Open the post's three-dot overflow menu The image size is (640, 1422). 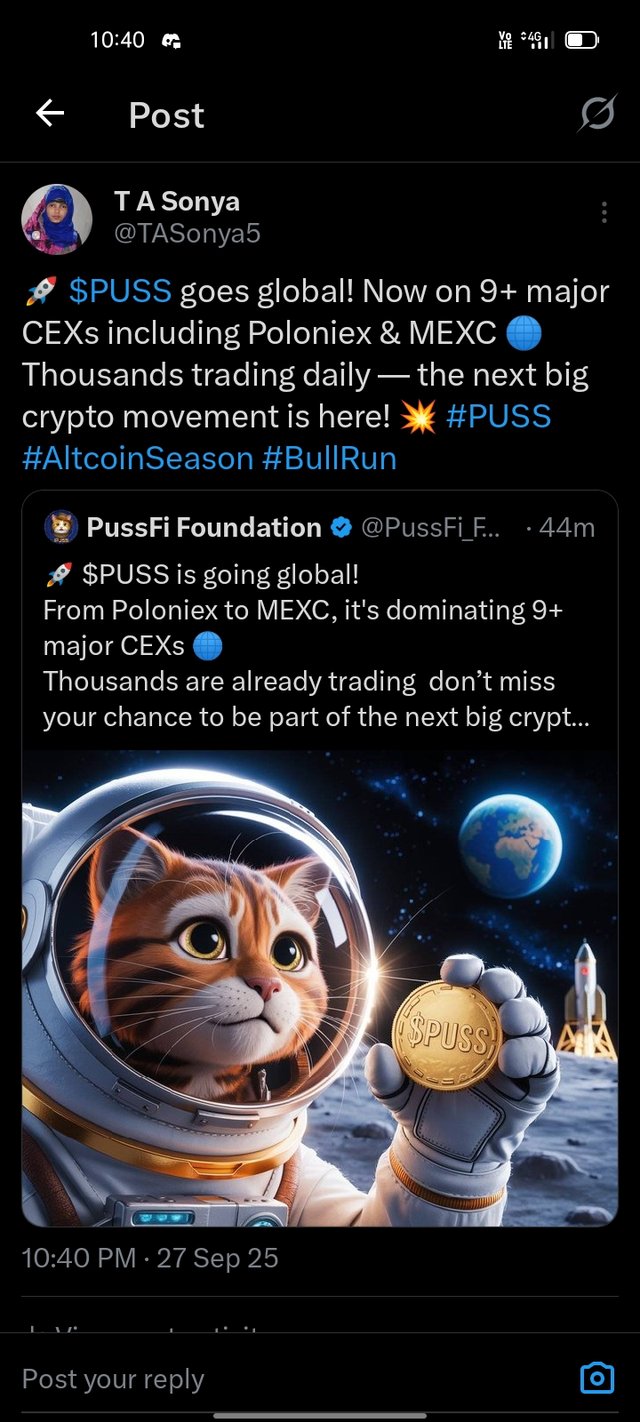(x=604, y=213)
